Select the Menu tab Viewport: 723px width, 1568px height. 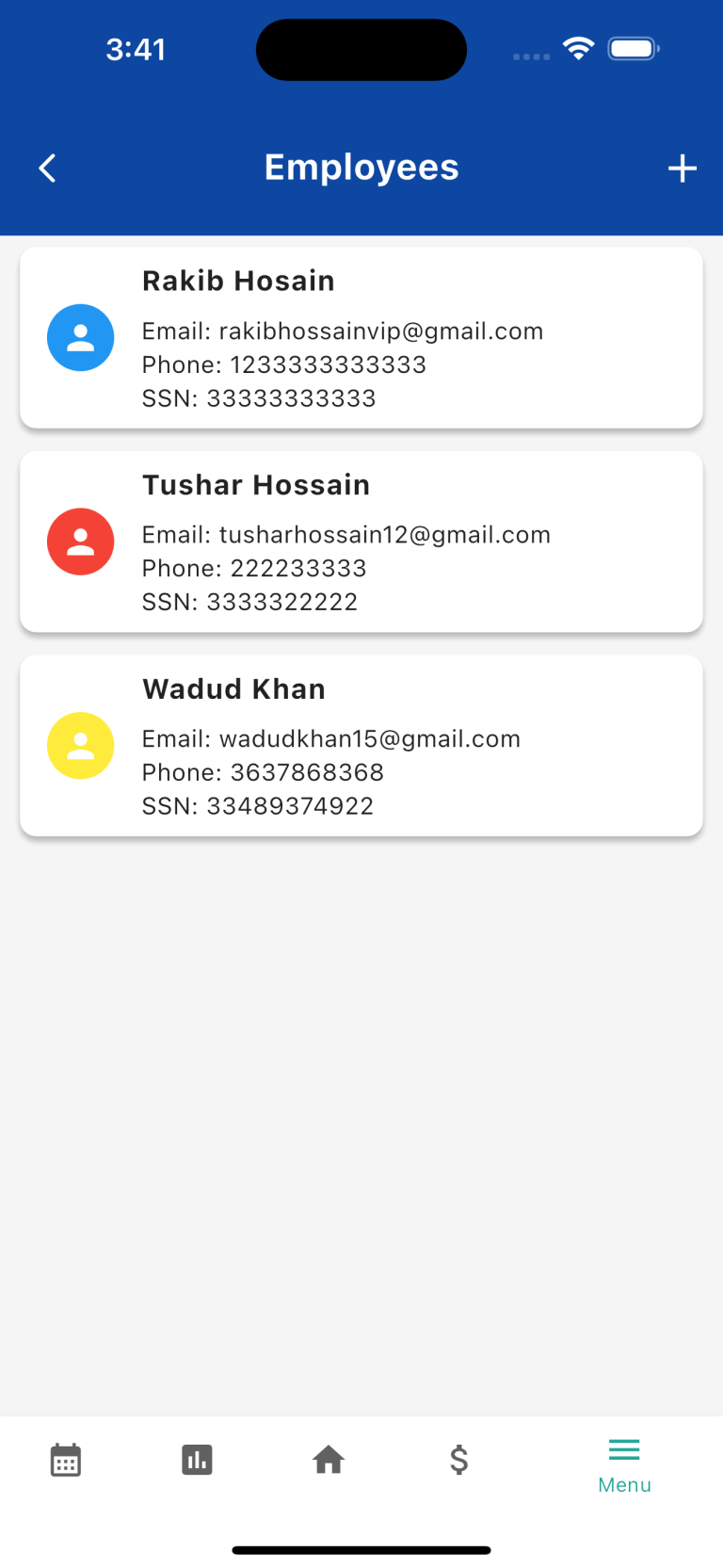624,1464
